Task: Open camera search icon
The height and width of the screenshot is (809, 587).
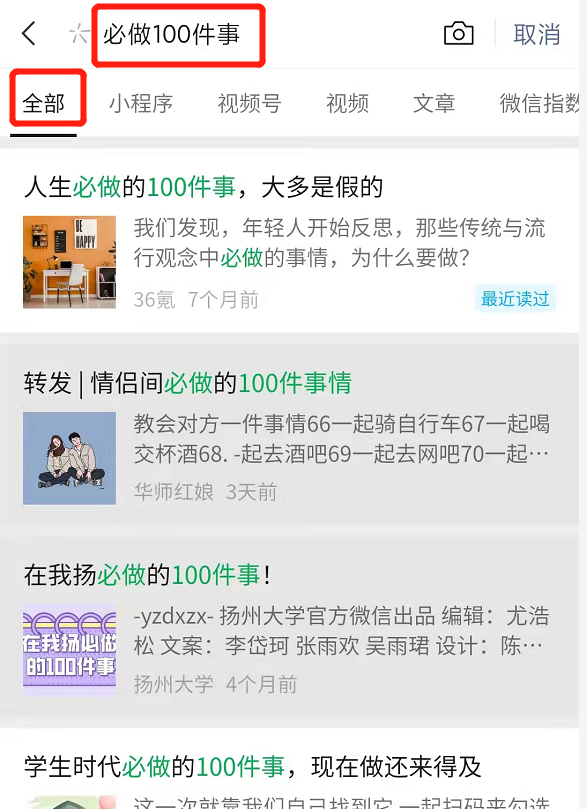Action: (459, 34)
